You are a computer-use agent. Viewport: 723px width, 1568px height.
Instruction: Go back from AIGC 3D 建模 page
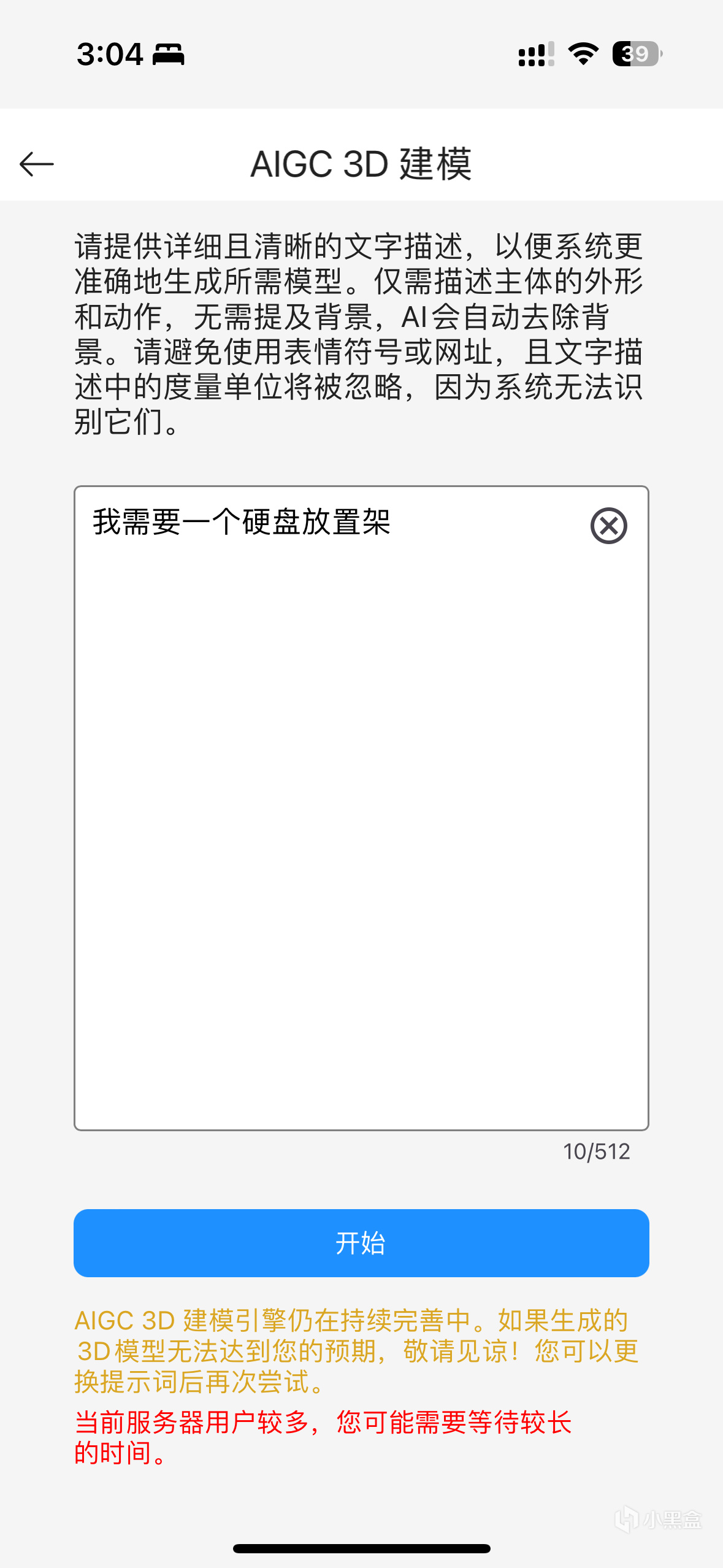pos(37,164)
